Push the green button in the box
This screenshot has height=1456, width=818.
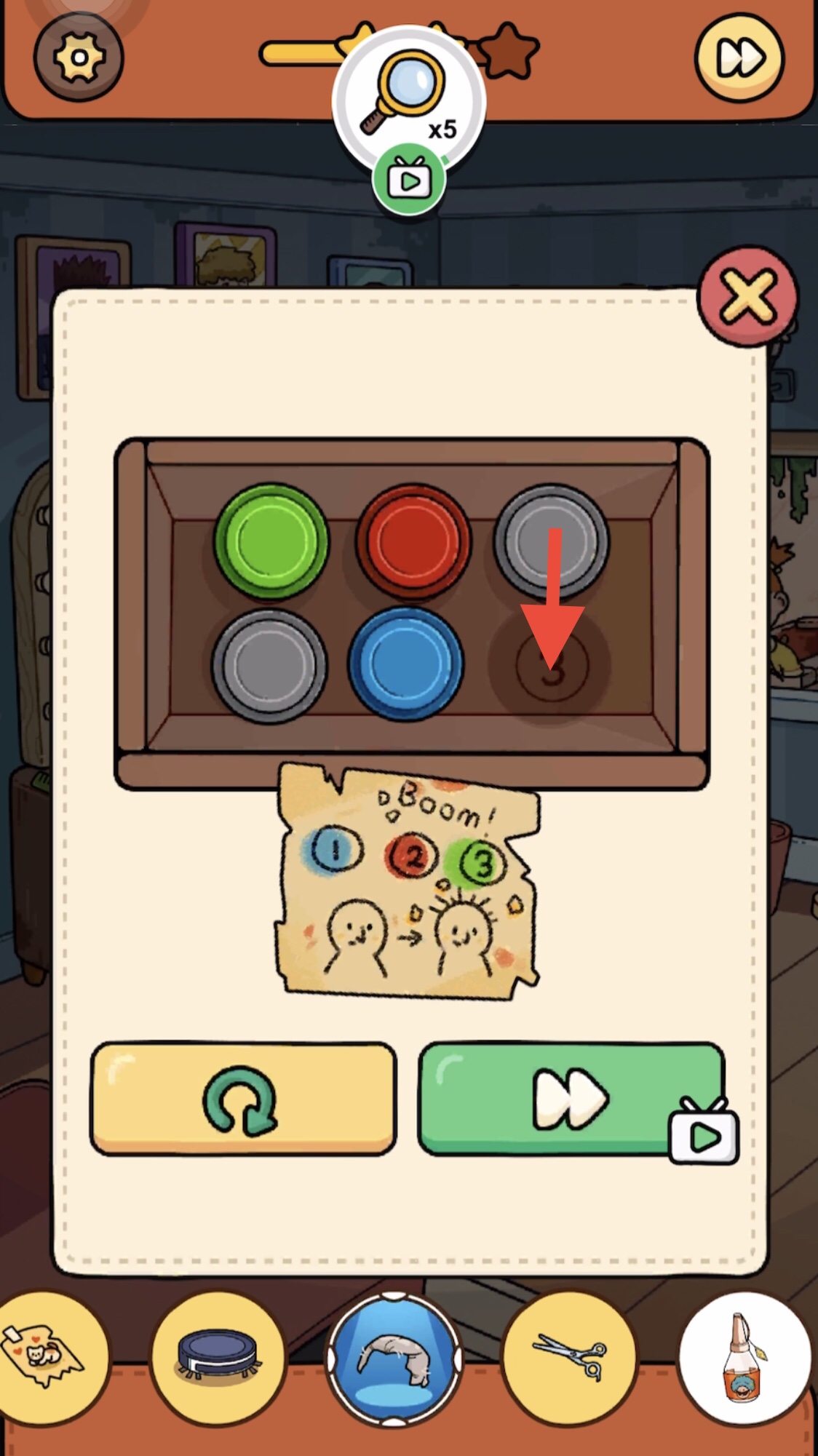(x=271, y=542)
